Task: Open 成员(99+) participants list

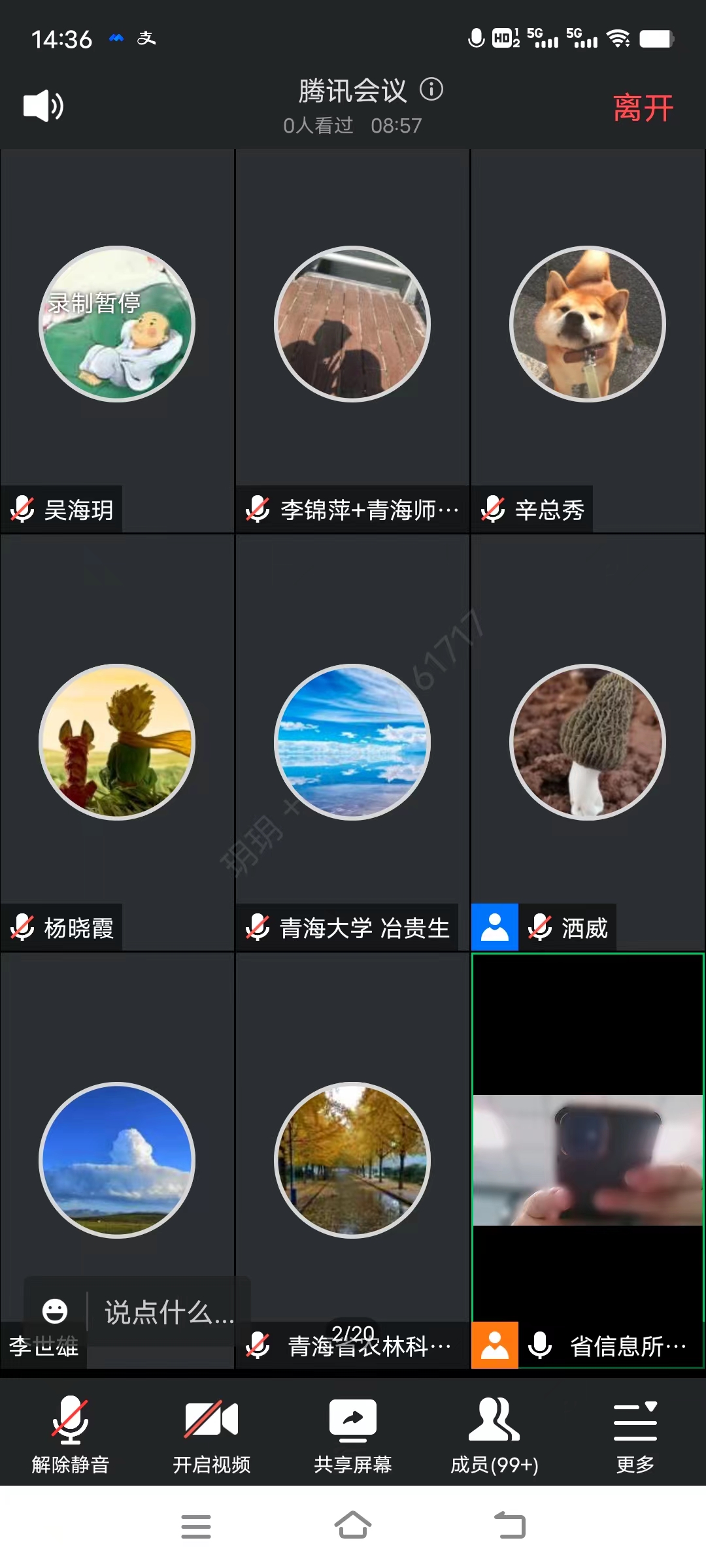Action: pos(494,1435)
